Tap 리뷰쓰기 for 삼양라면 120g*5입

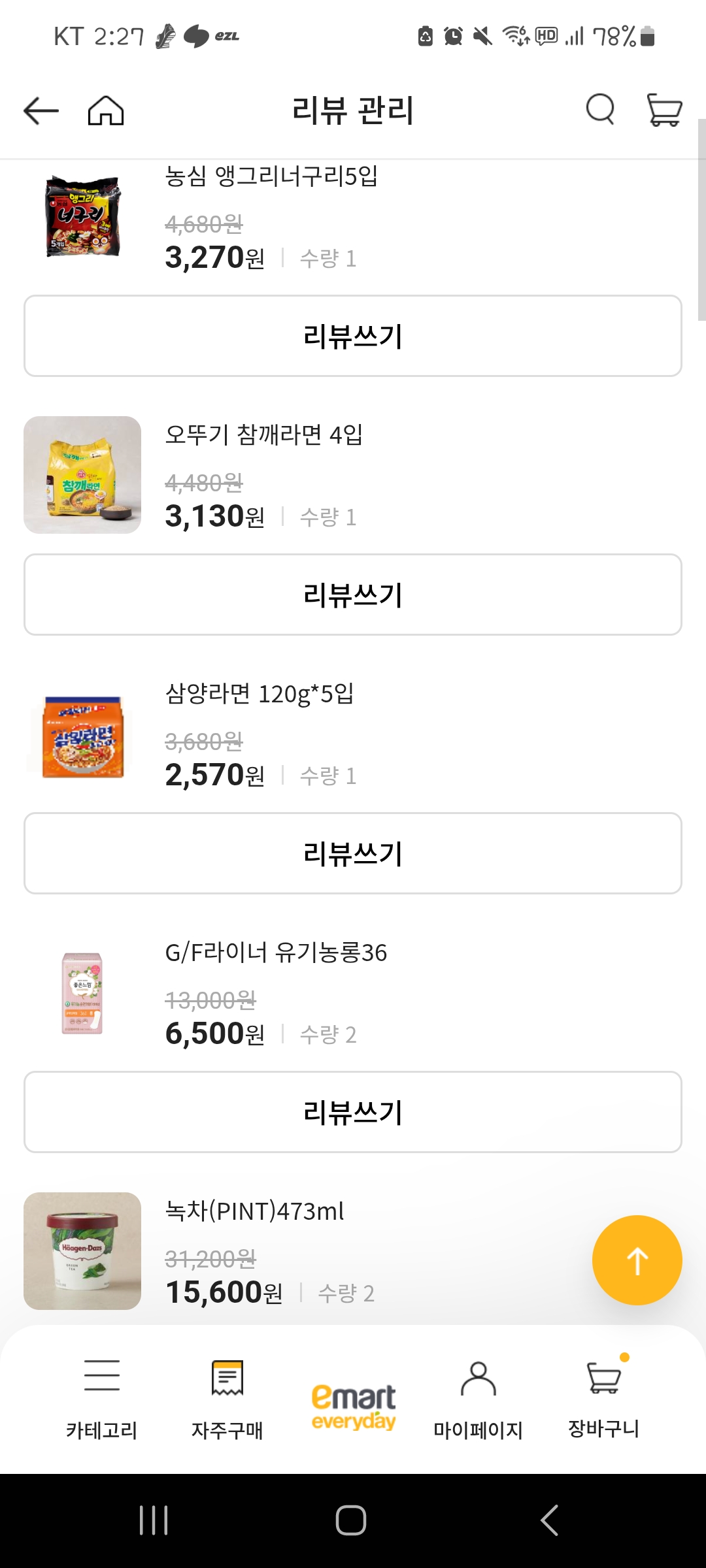coord(352,853)
